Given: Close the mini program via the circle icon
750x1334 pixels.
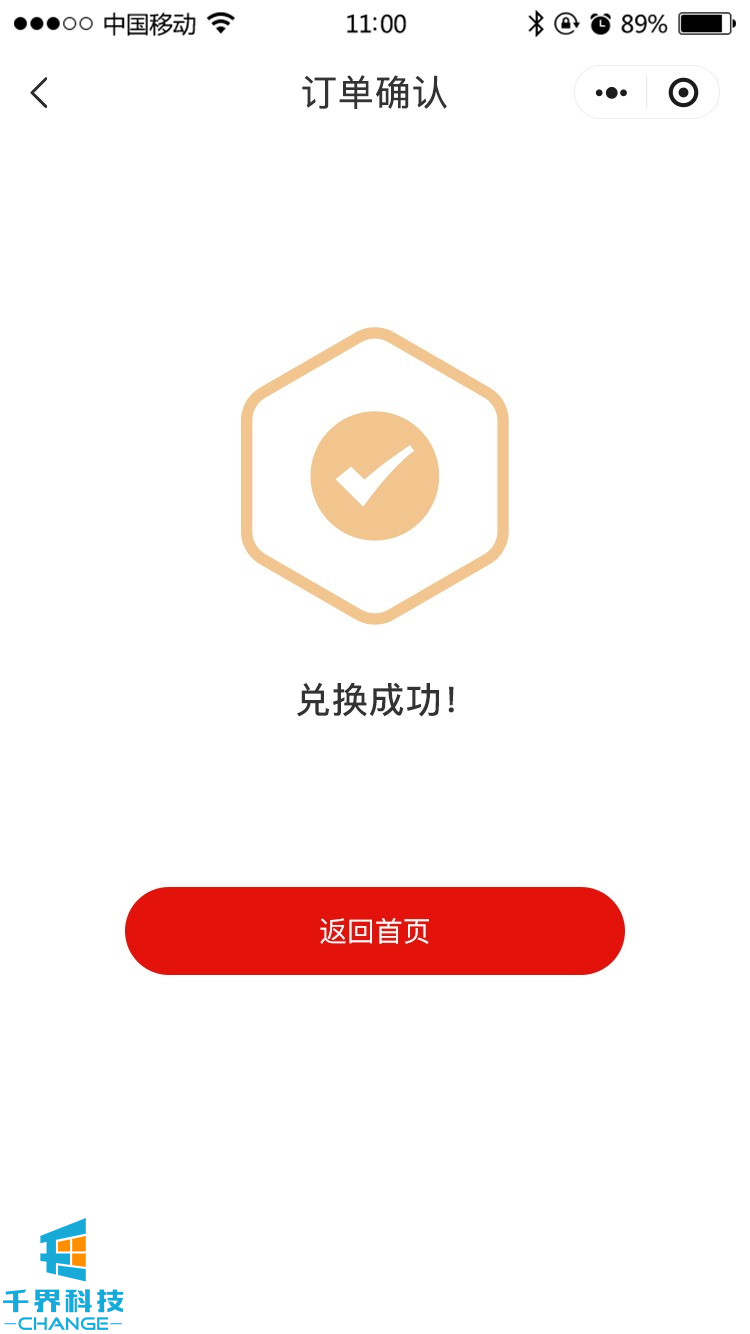Looking at the screenshot, I should (x=683, y=93).
